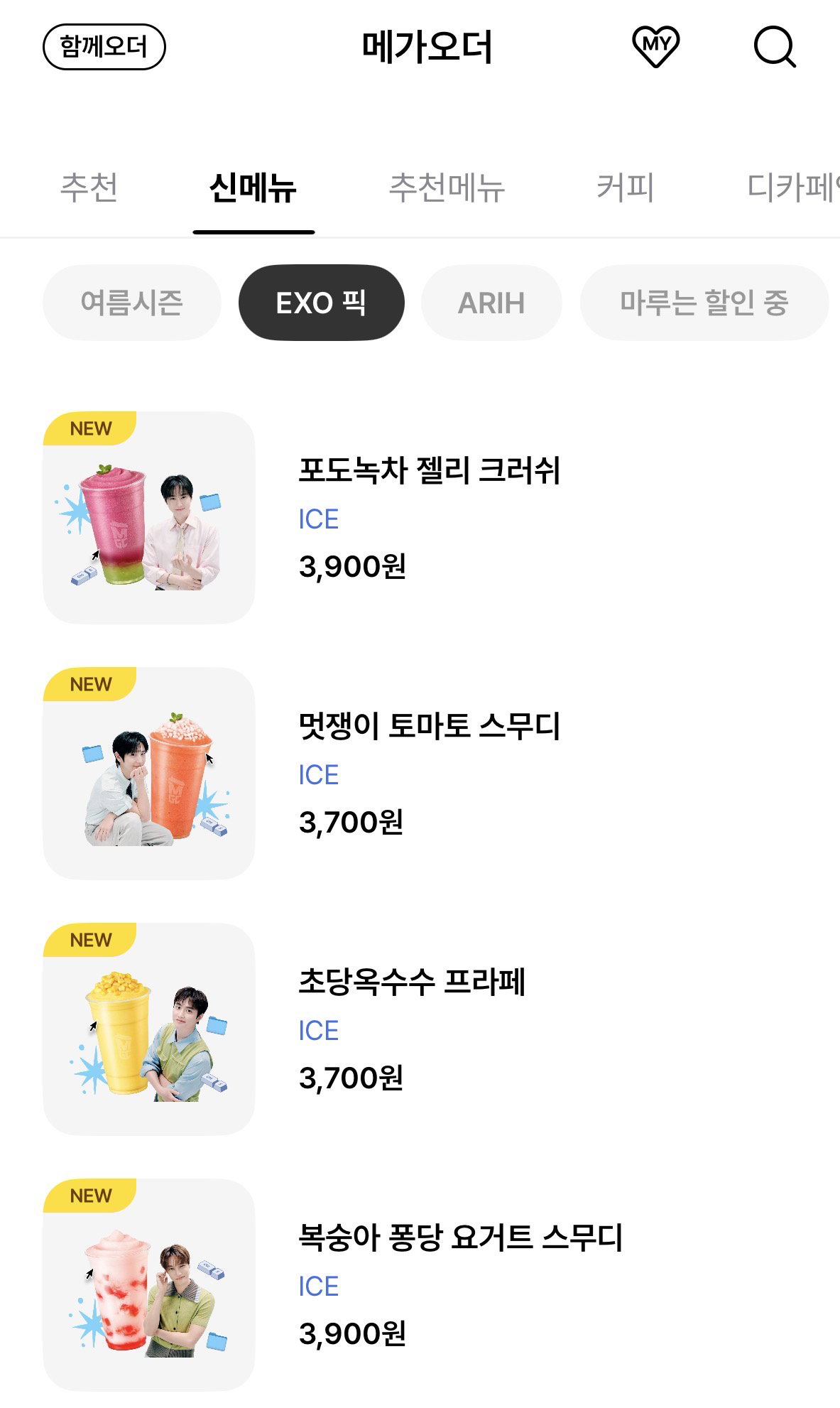Image resolution: width=840 pixels, height=1408 pixels.
Task: Tap the 함께오더 button
Action: point(104,47)
